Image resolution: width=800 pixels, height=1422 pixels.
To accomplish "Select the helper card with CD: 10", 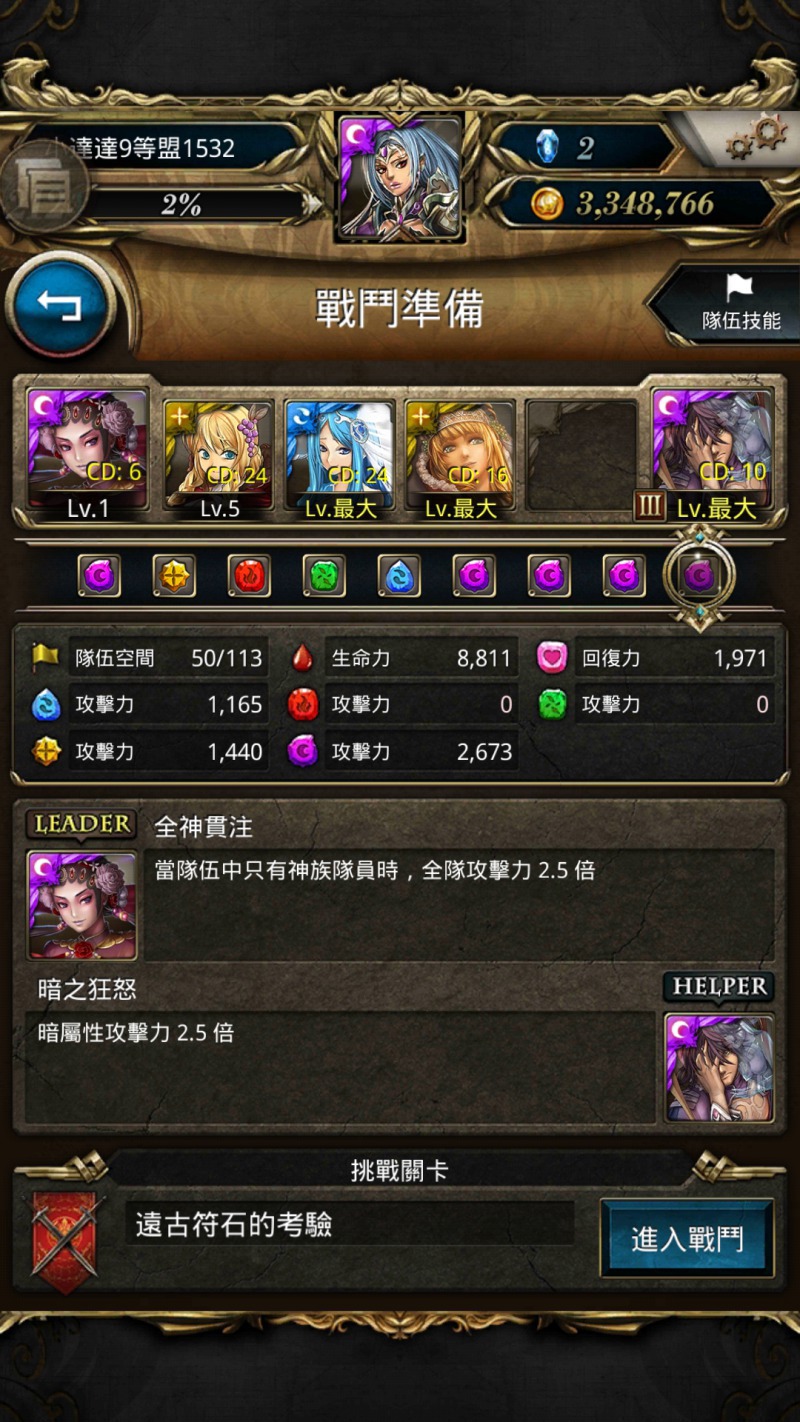I will click(713, 455).
